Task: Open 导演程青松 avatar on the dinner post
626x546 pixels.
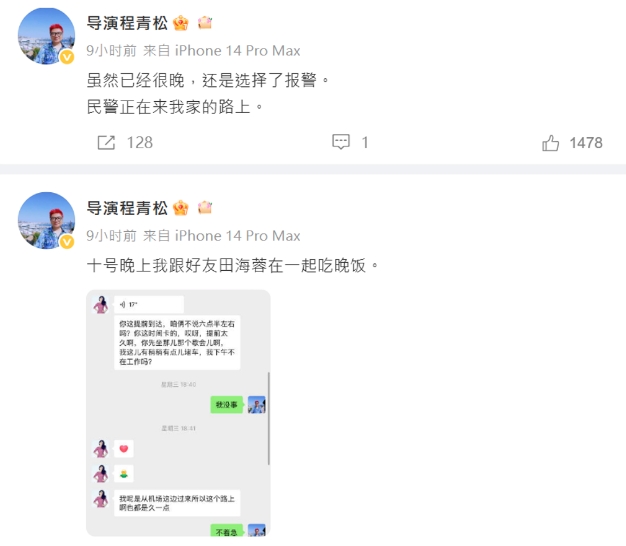Action: click(46, 221)
